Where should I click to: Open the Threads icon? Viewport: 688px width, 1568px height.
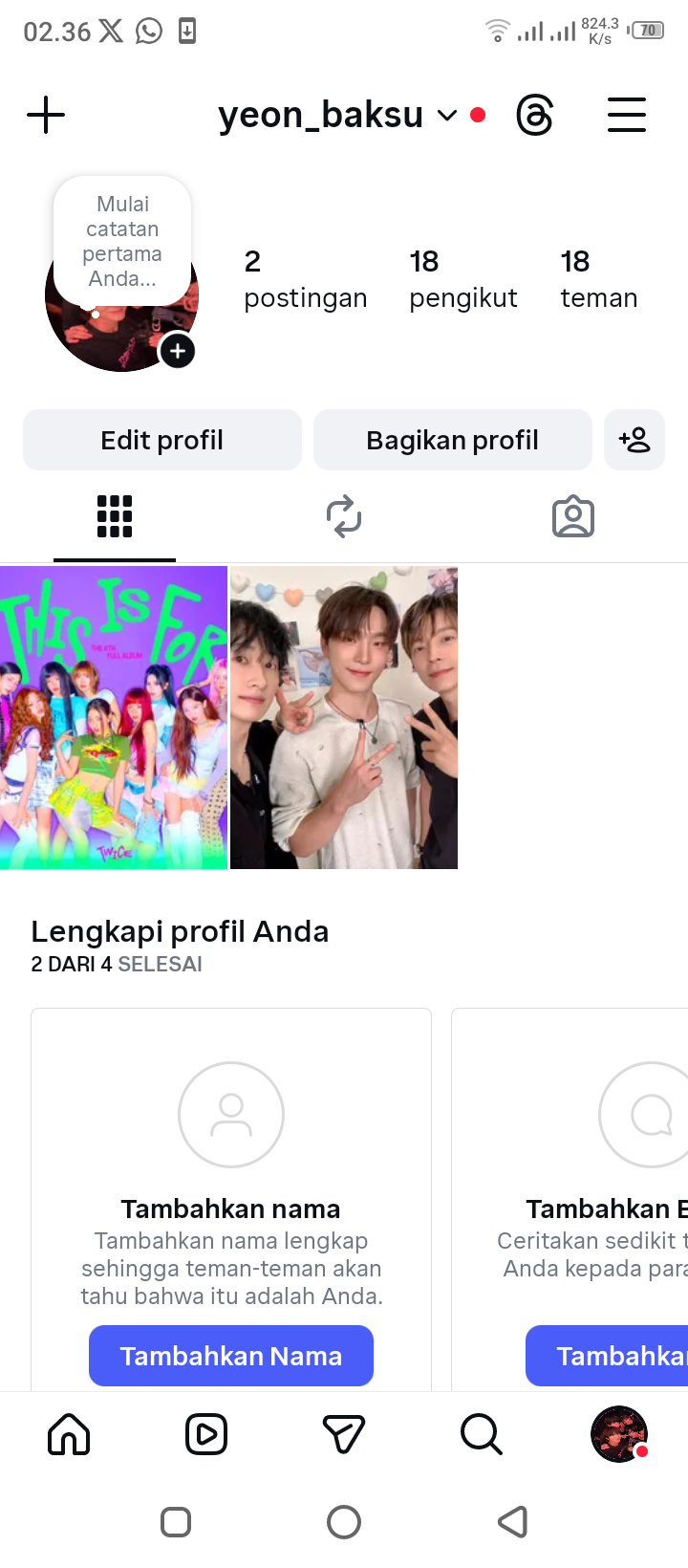[x=534, y=116]
